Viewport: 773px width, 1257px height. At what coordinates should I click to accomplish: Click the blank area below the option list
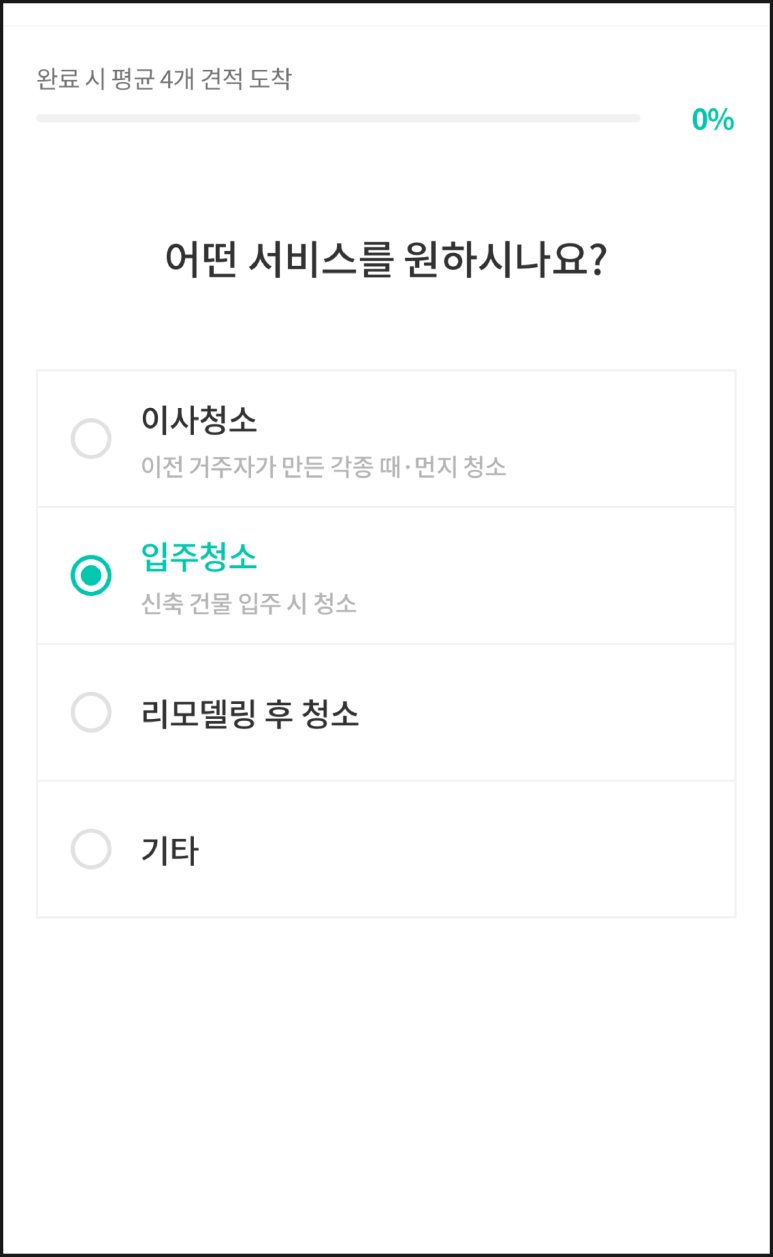pyautogui.click(x=386, y=1050)
